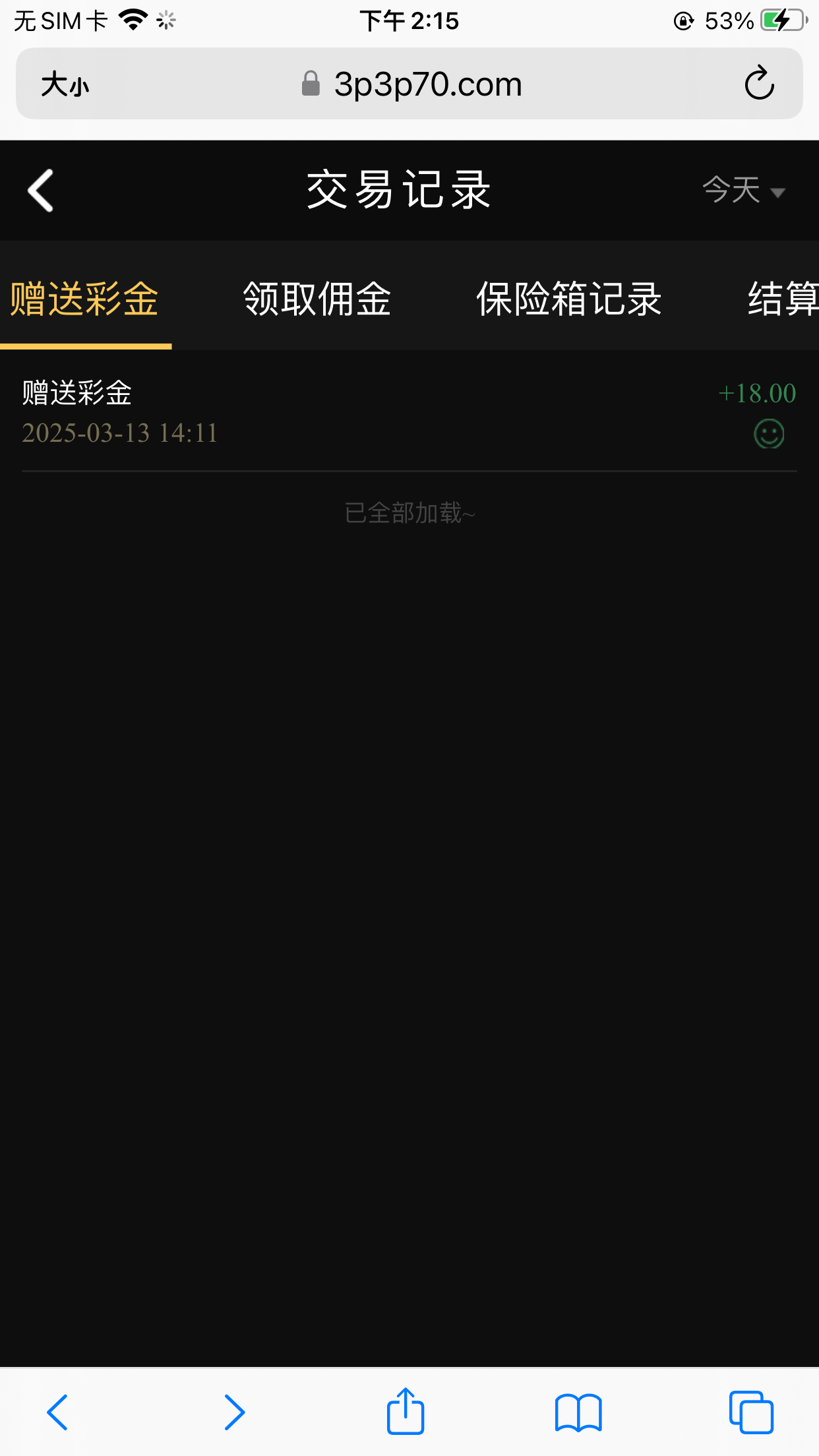Switch to the 保险箱记录 tab
Image resolution: width=819 pixels, height=1456 pixels.
[568, 299]
